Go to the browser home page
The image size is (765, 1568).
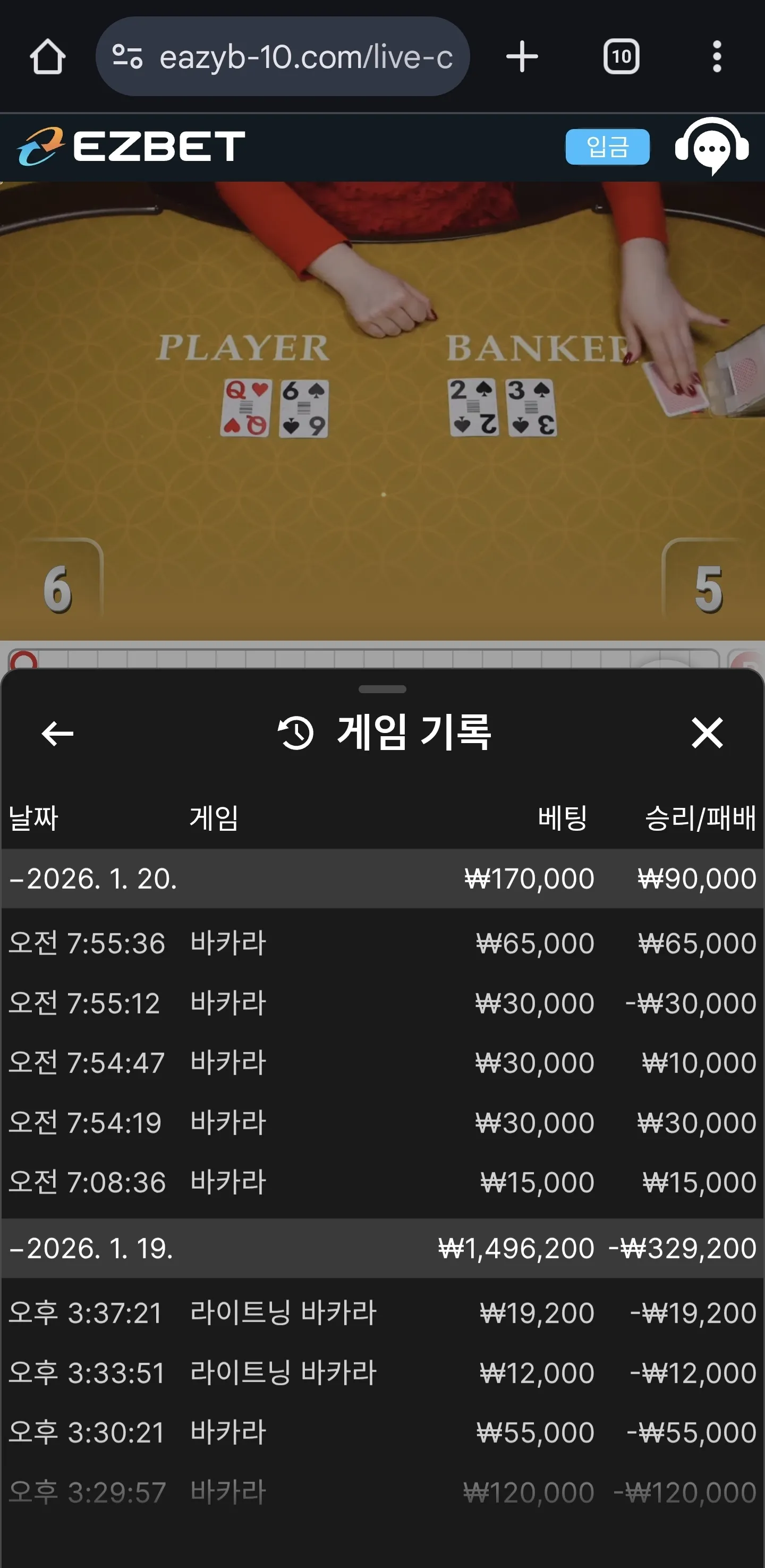click(x=47, y=57)
